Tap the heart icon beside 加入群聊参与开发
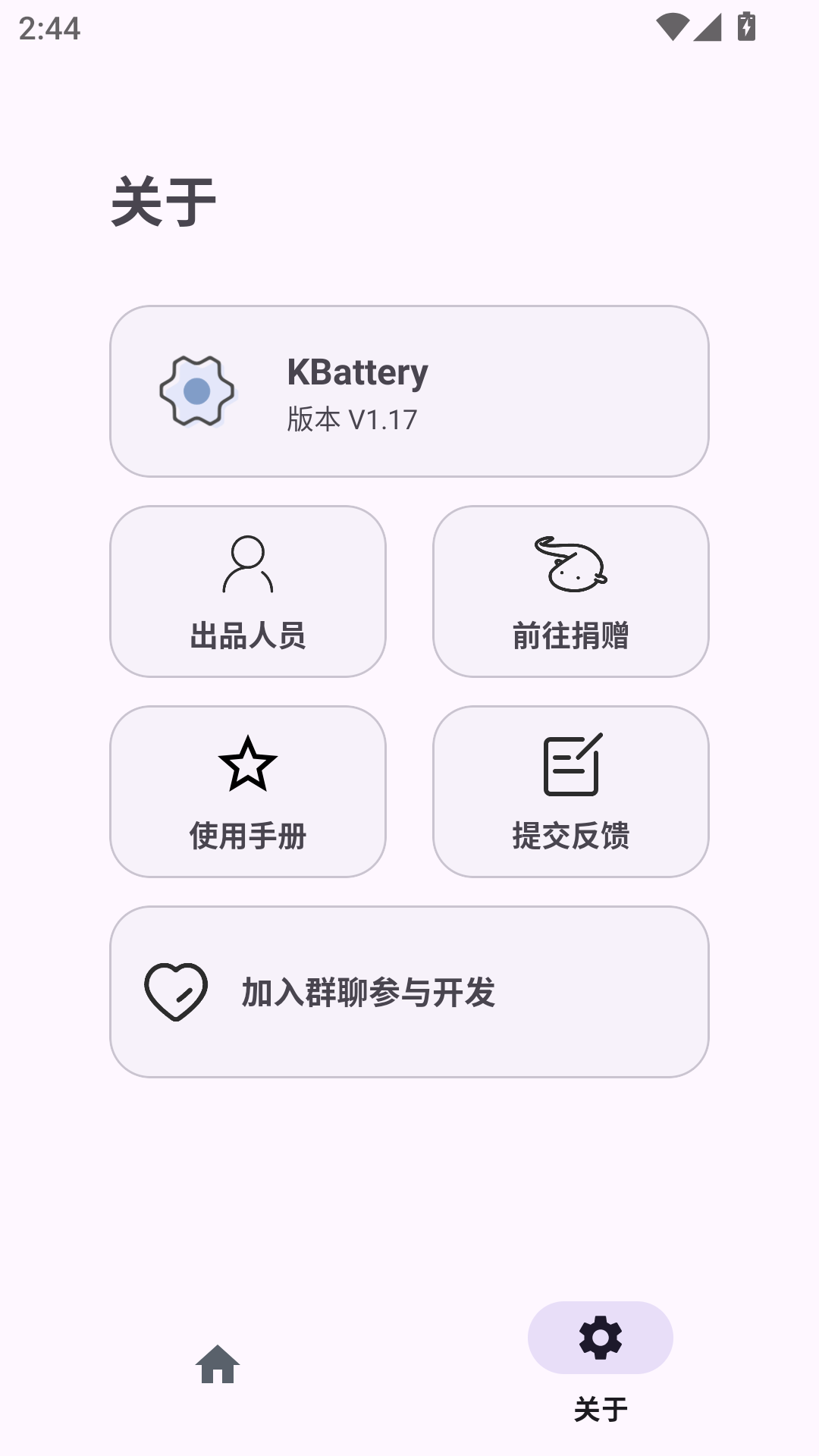Screen dimensions: 819x1456 point(177,990)
